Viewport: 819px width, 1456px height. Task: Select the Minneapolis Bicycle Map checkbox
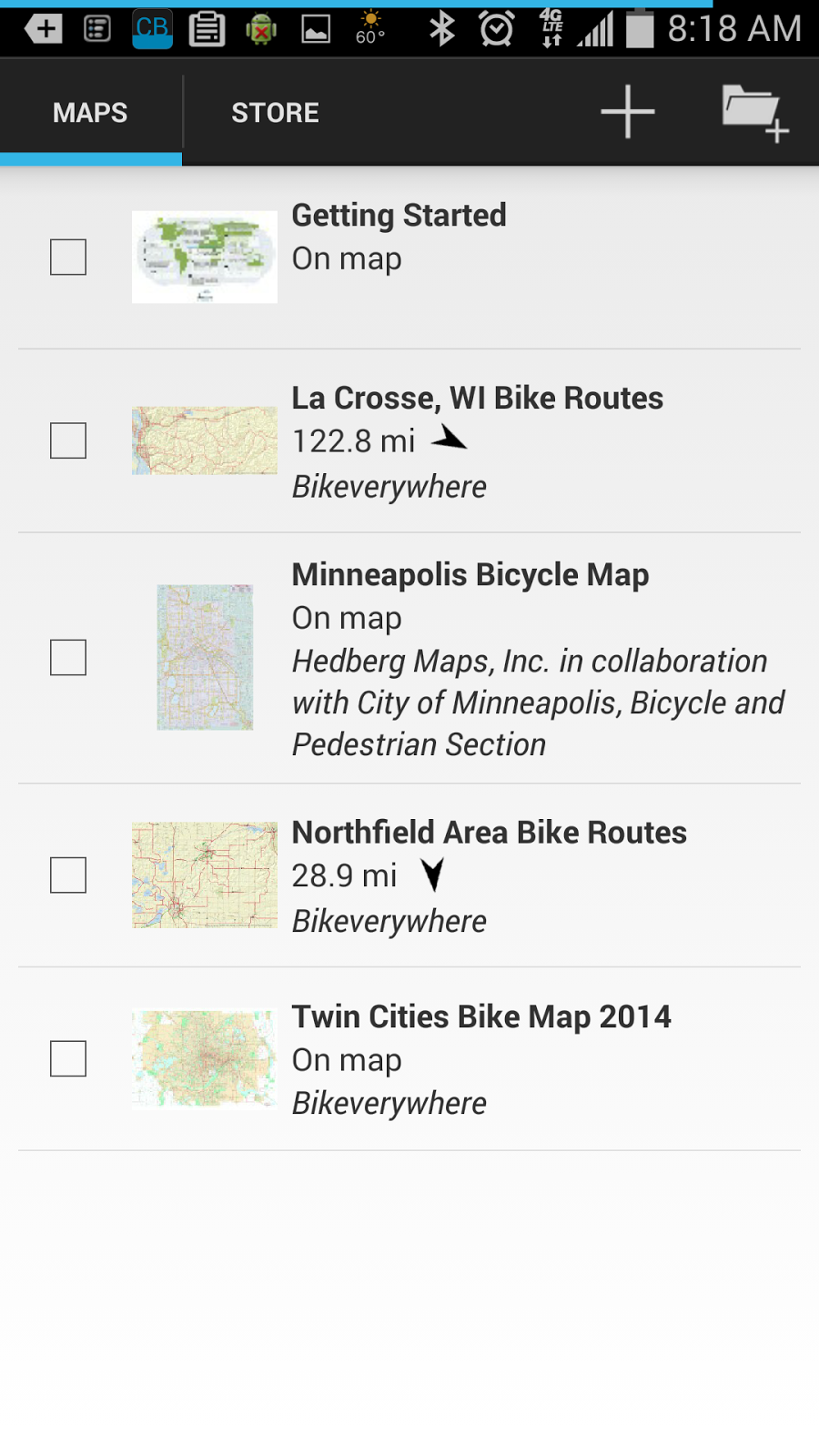coord(68,657)
